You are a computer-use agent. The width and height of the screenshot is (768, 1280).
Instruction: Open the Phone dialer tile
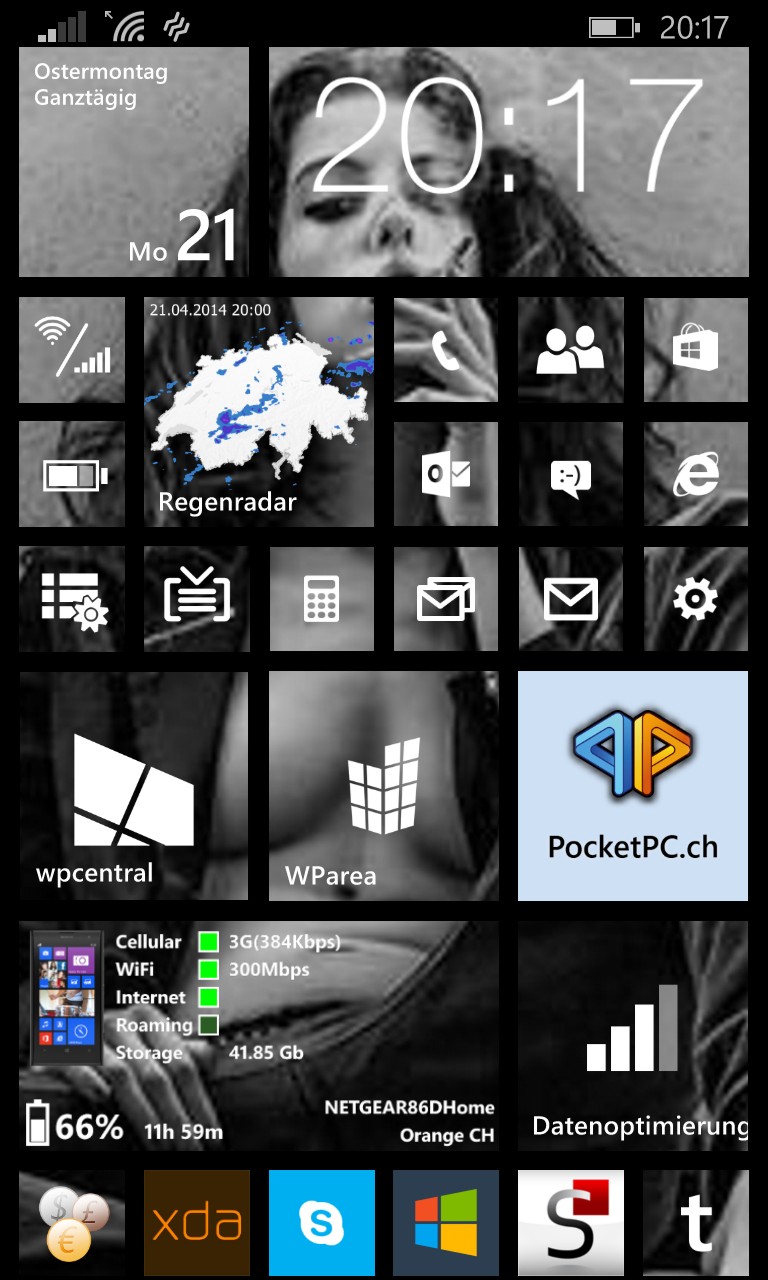[x=446, y=350]
